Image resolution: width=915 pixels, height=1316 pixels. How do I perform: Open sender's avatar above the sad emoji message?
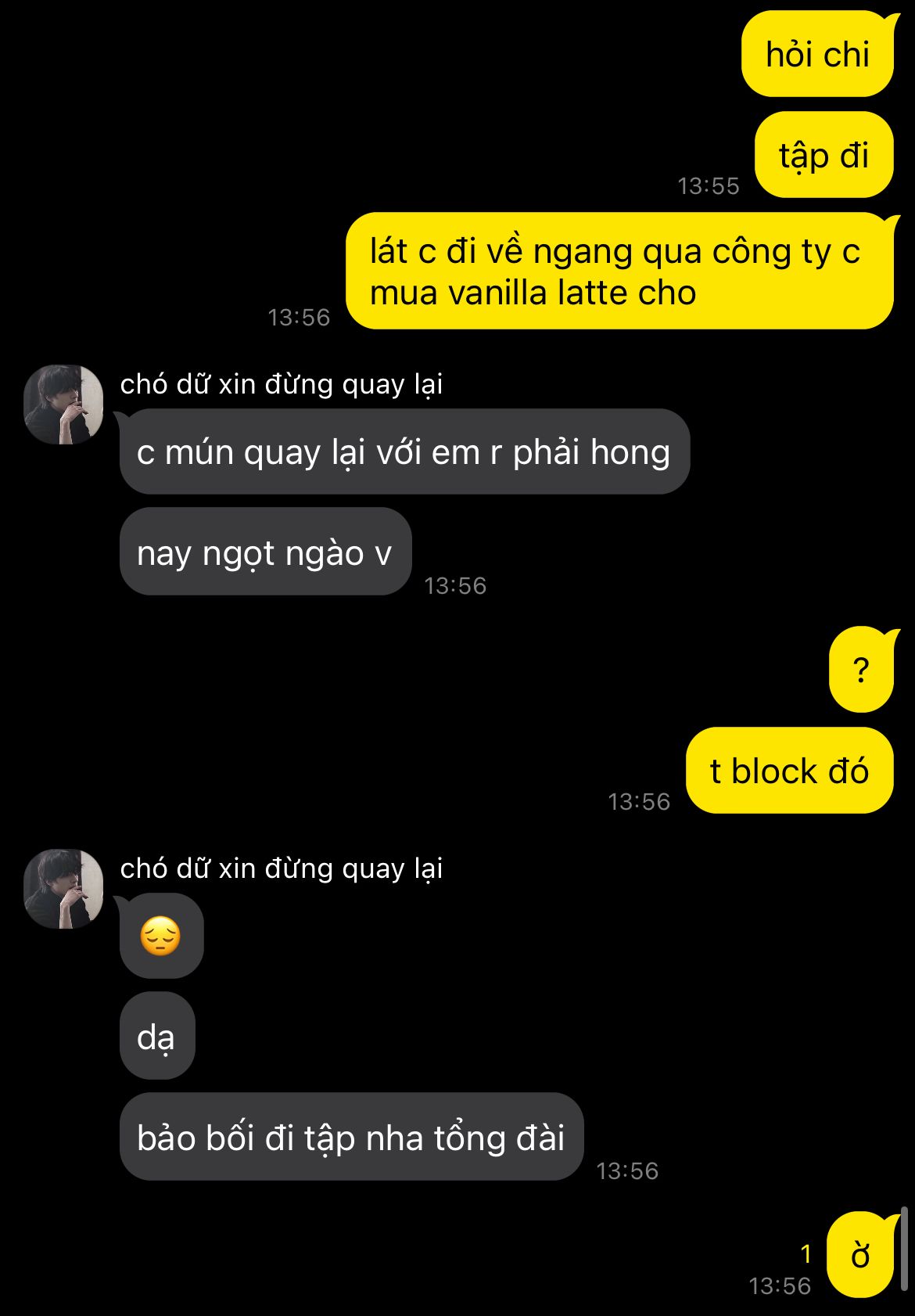(63, 889)
